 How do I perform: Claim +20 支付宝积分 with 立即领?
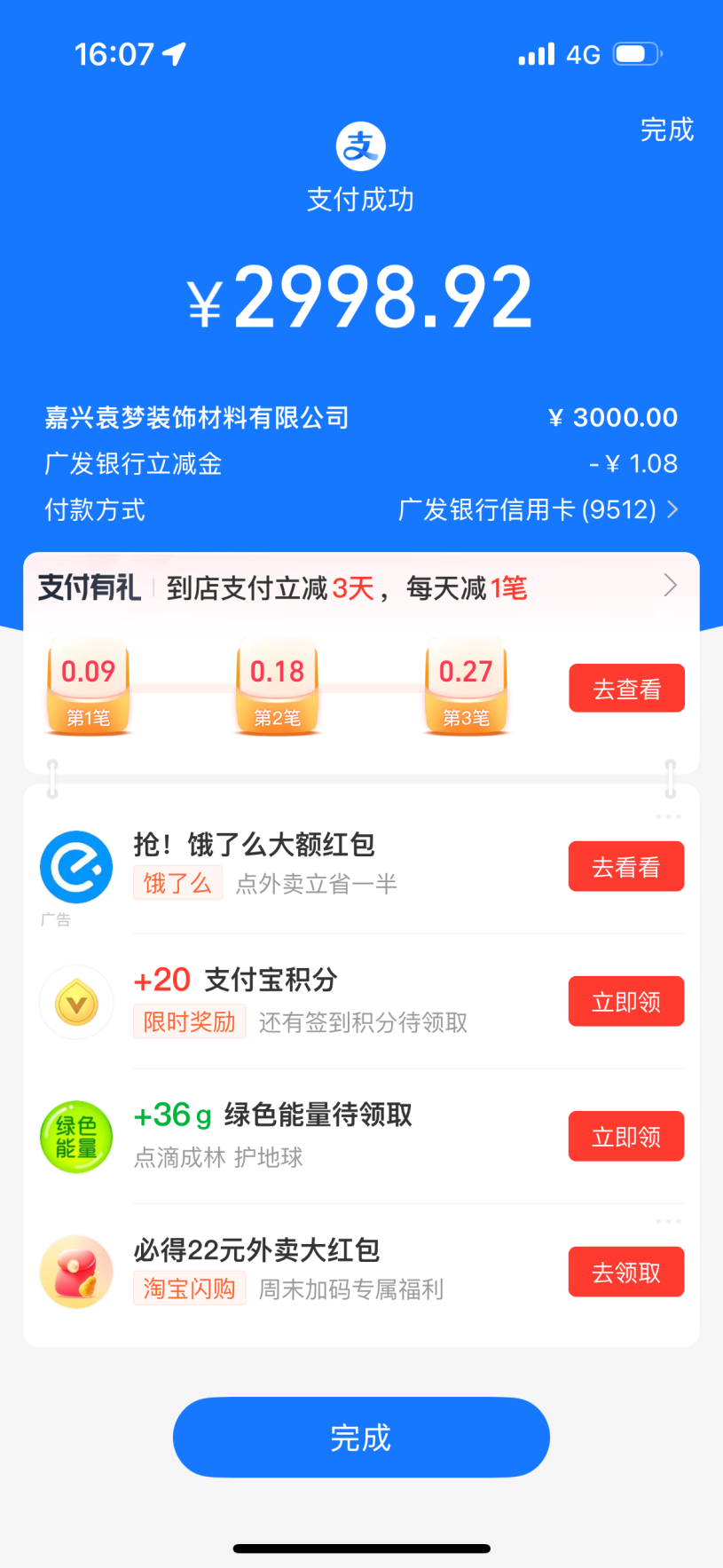(625, 1002)
